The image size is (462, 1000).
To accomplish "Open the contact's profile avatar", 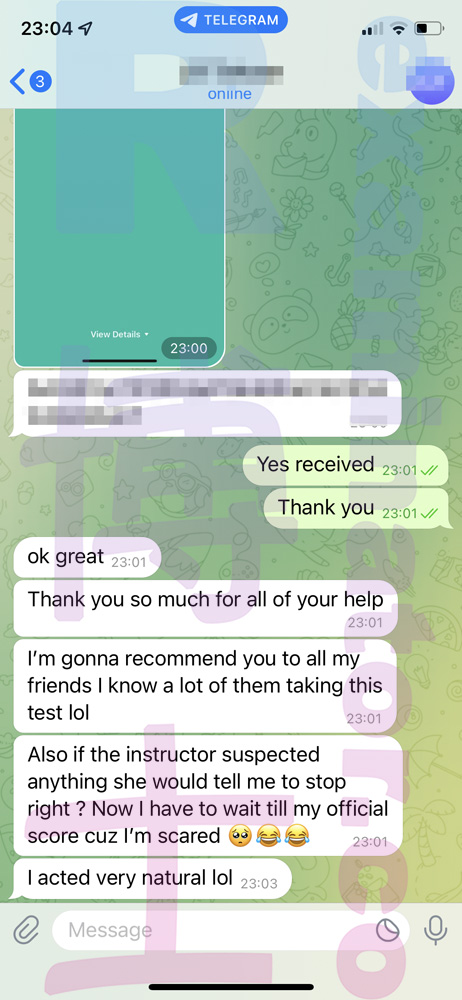I will (x=431, y=82).
